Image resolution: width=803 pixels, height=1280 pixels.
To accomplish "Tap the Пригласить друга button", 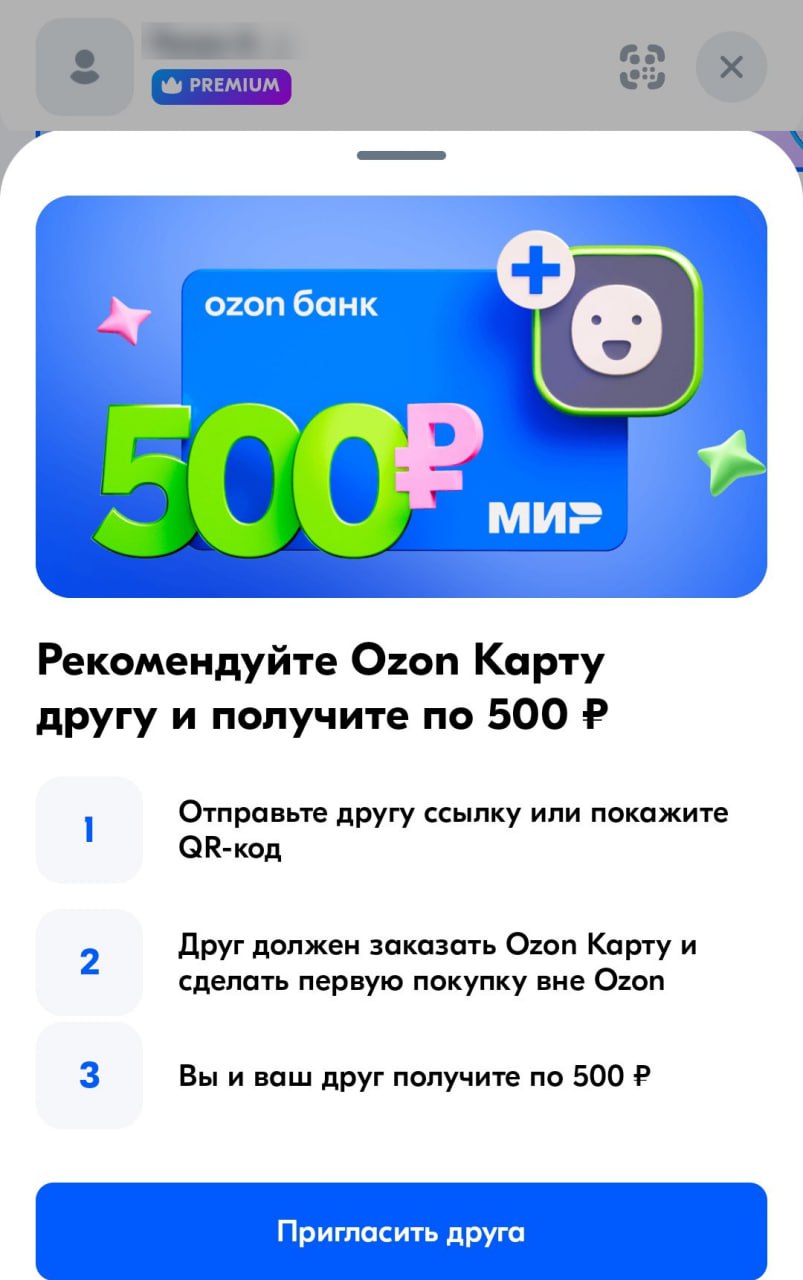I will (401, 1231).
